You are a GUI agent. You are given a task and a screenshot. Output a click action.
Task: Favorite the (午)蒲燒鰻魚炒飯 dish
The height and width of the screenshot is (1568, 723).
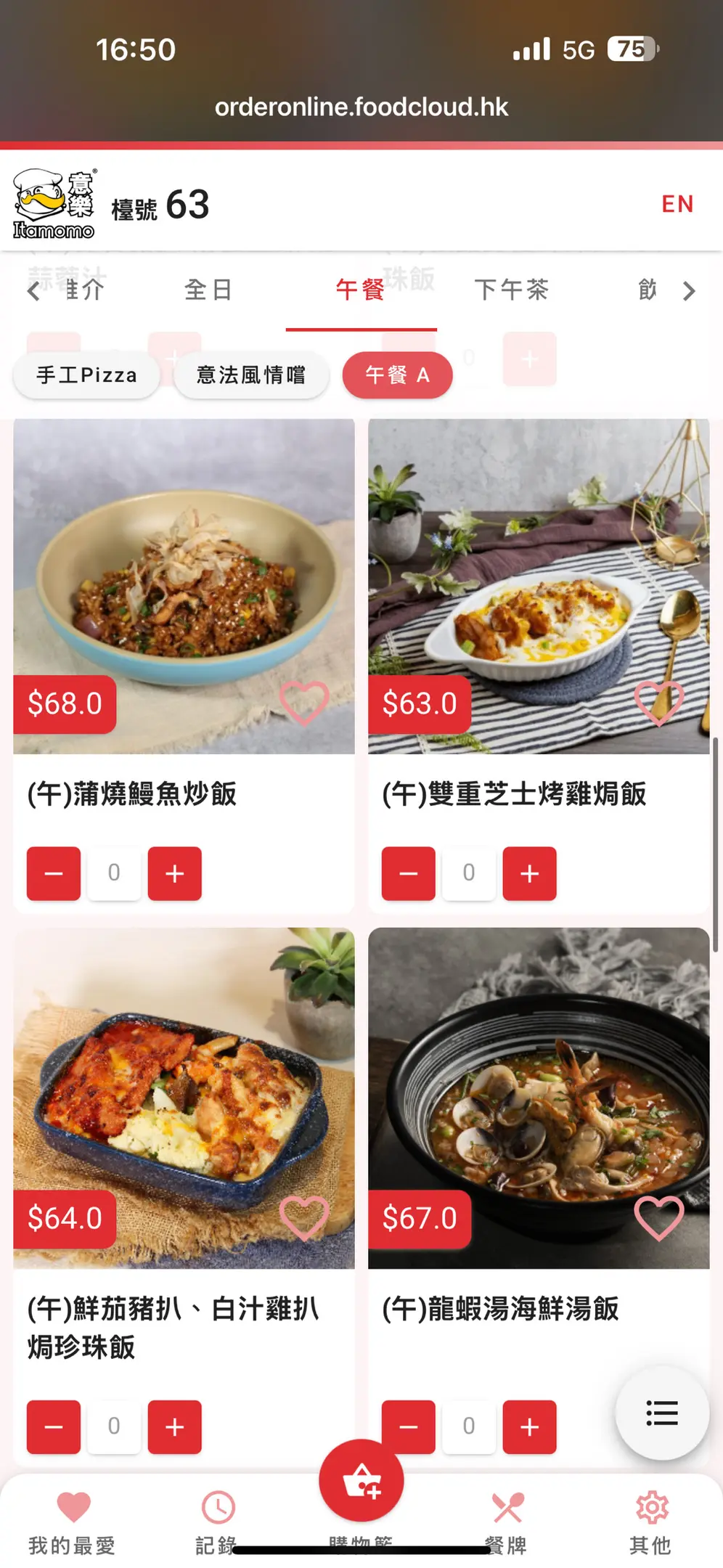pos(304,703)
